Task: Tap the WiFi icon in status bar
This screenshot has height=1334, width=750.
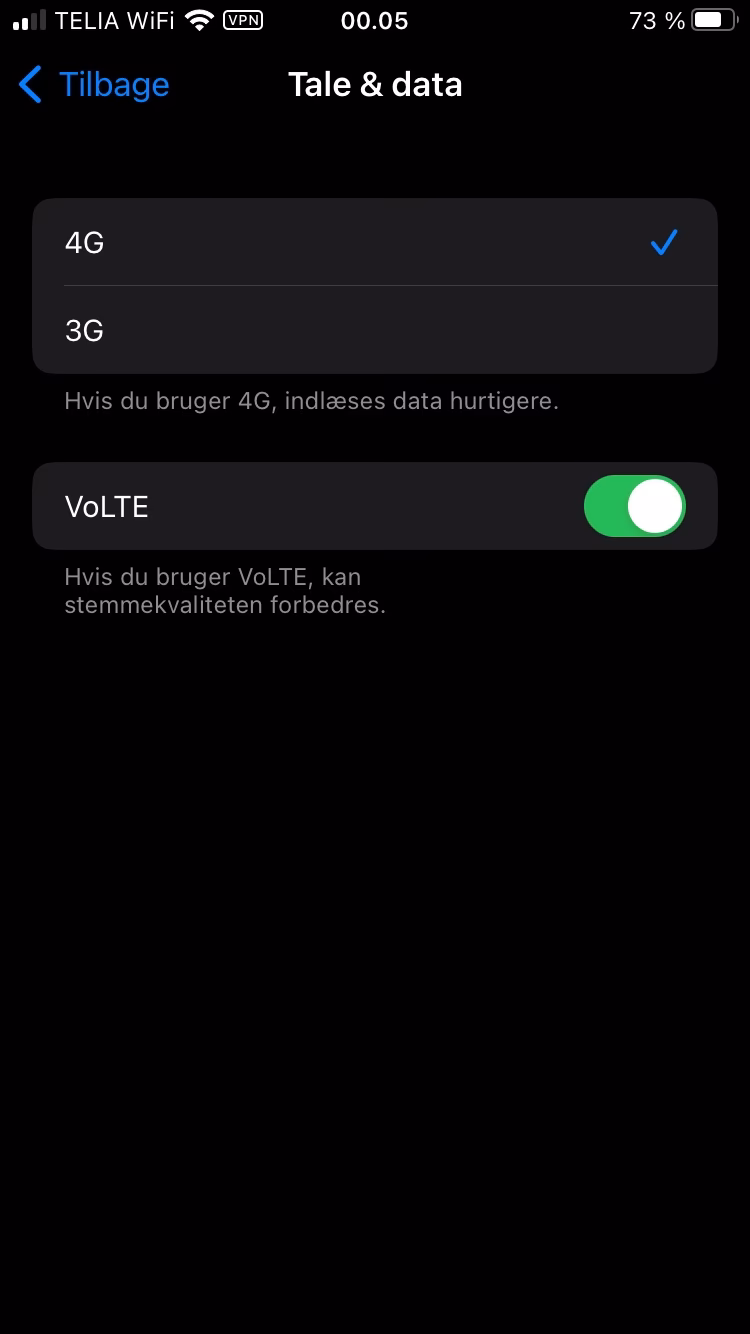Action: 199,19
